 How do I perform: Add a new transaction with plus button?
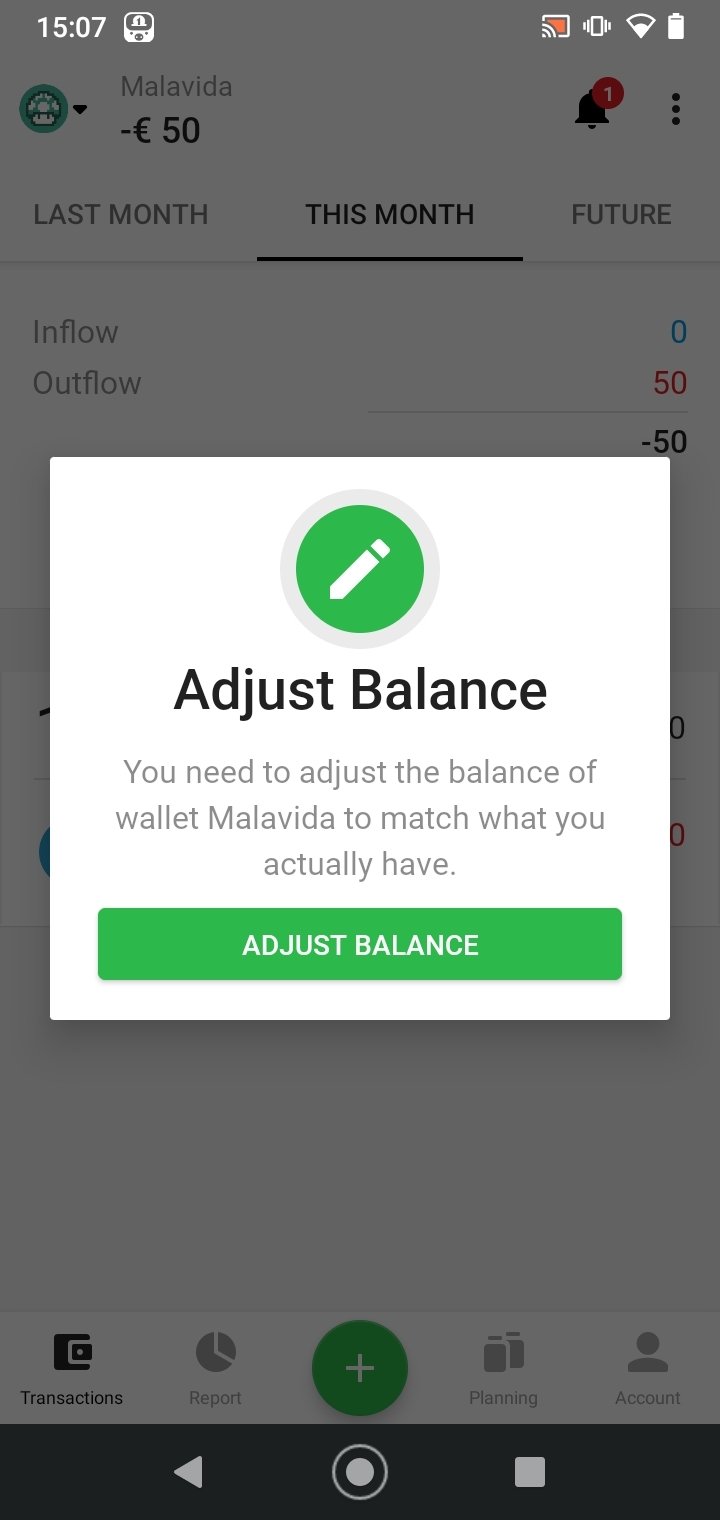click(x=360, y=1368)
